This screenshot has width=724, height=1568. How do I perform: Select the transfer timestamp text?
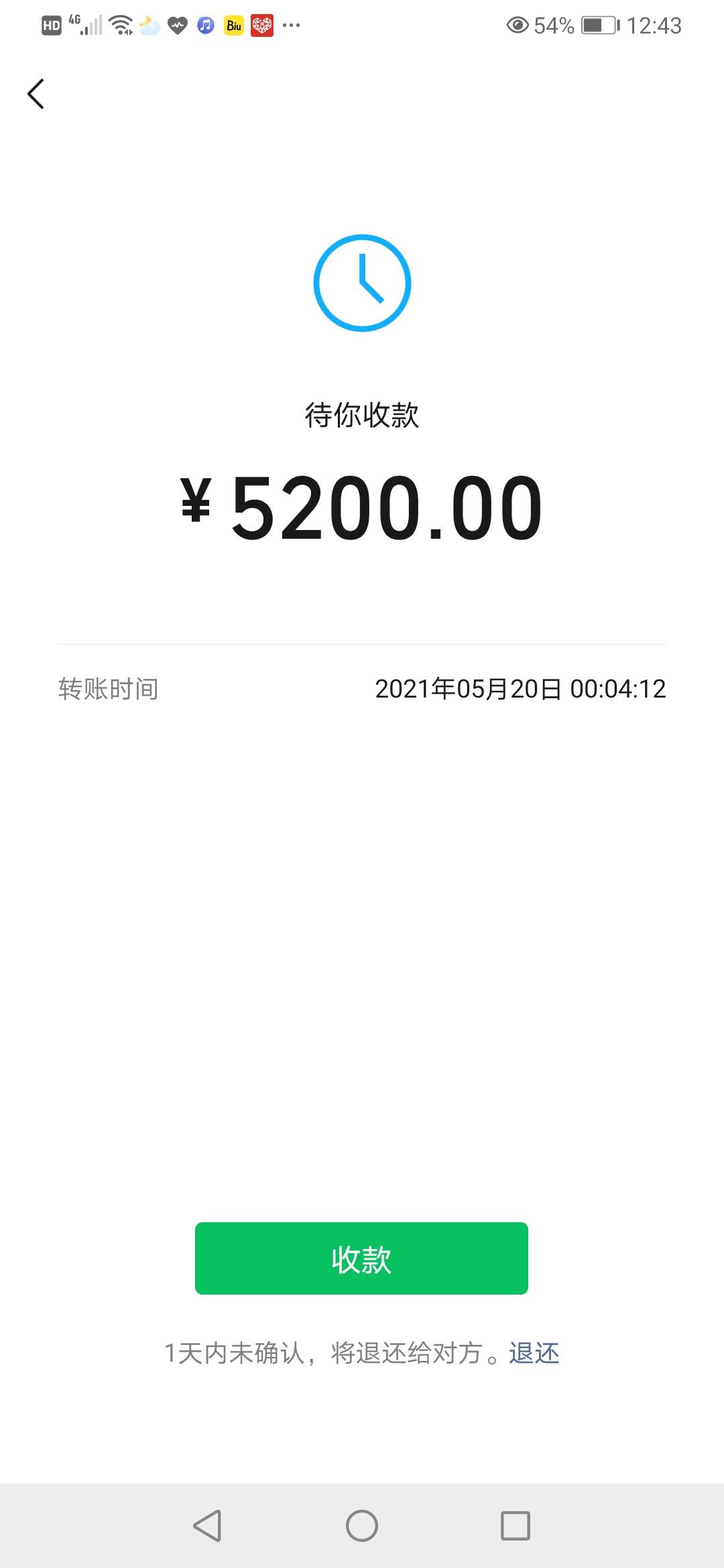[521, 689]
